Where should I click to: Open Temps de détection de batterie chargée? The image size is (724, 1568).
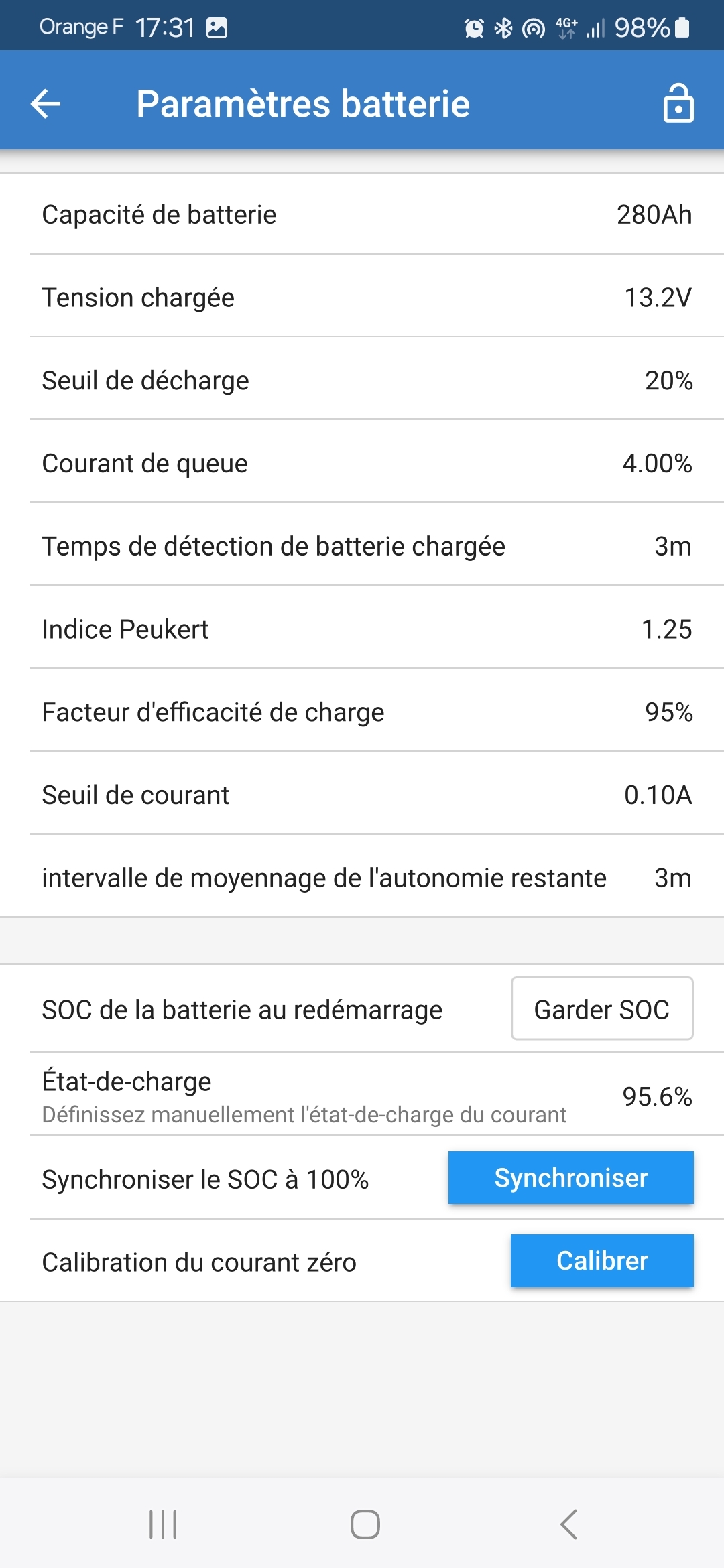(362, 547)
